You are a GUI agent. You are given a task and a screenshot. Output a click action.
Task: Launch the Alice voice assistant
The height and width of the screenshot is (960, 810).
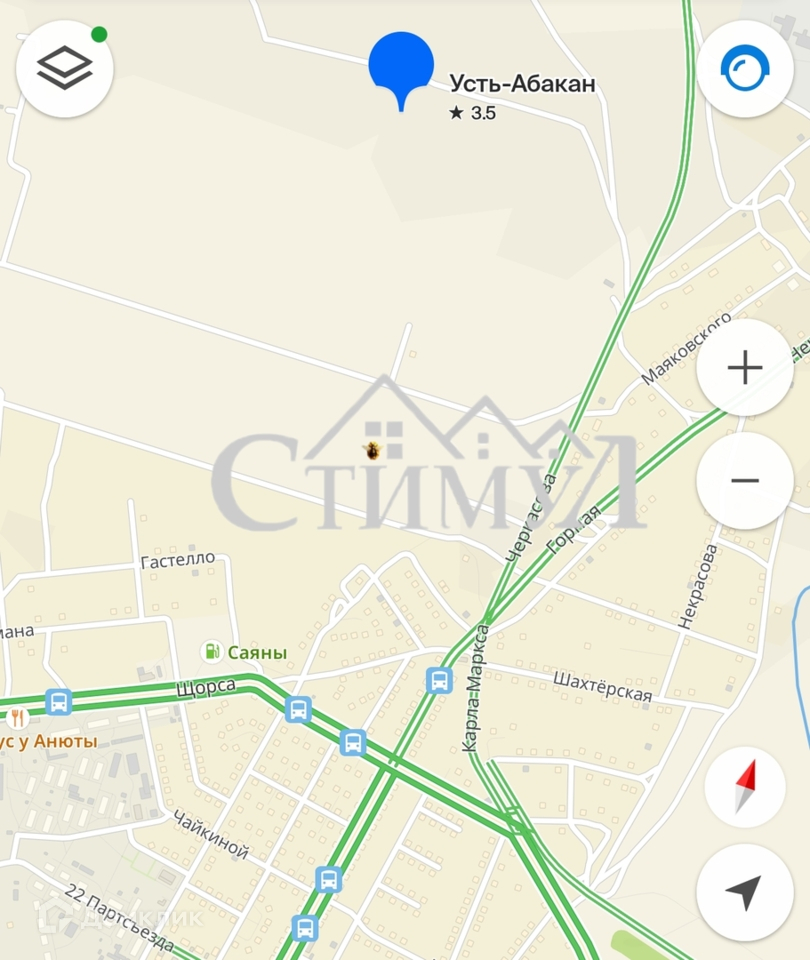pyautogui.click(x=745, y=69)
